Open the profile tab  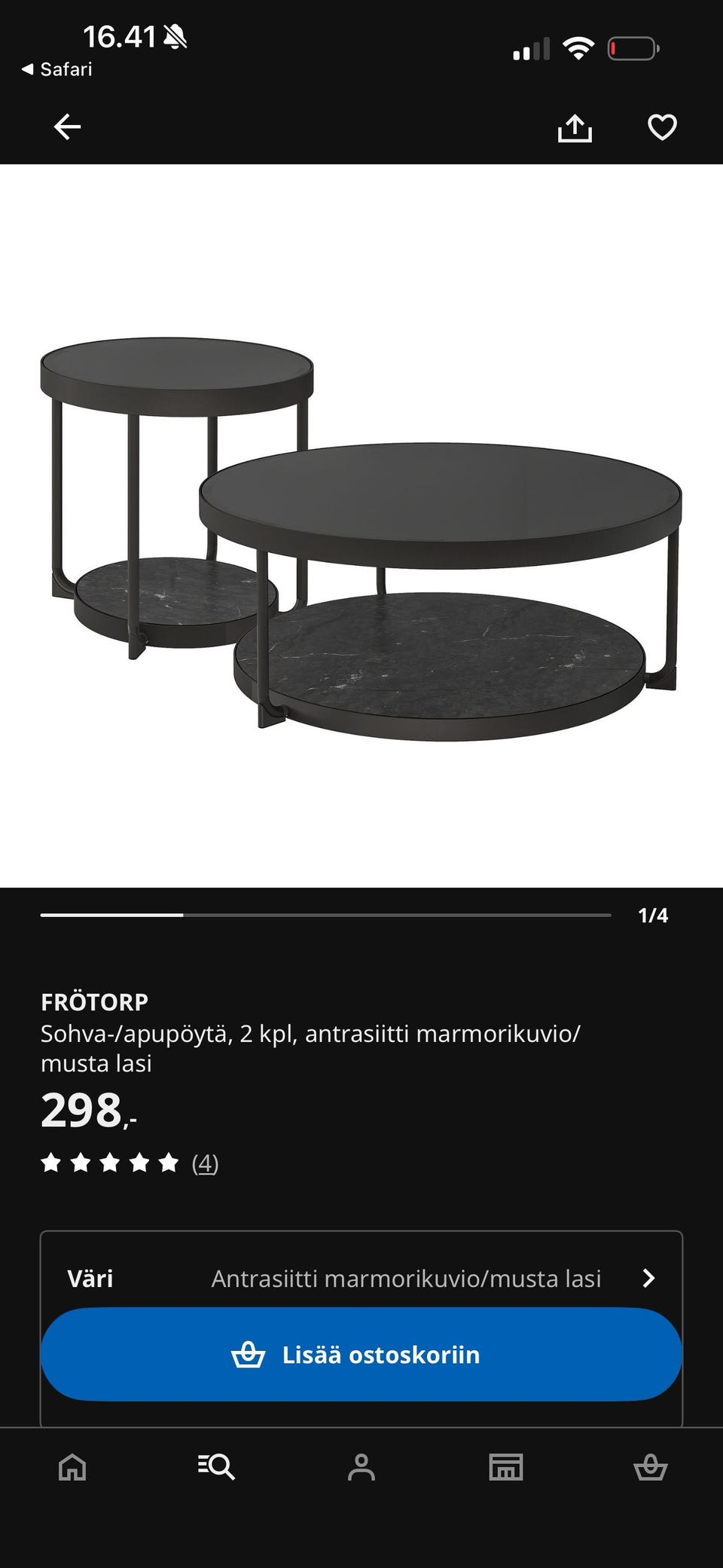tap(361, 1467)
